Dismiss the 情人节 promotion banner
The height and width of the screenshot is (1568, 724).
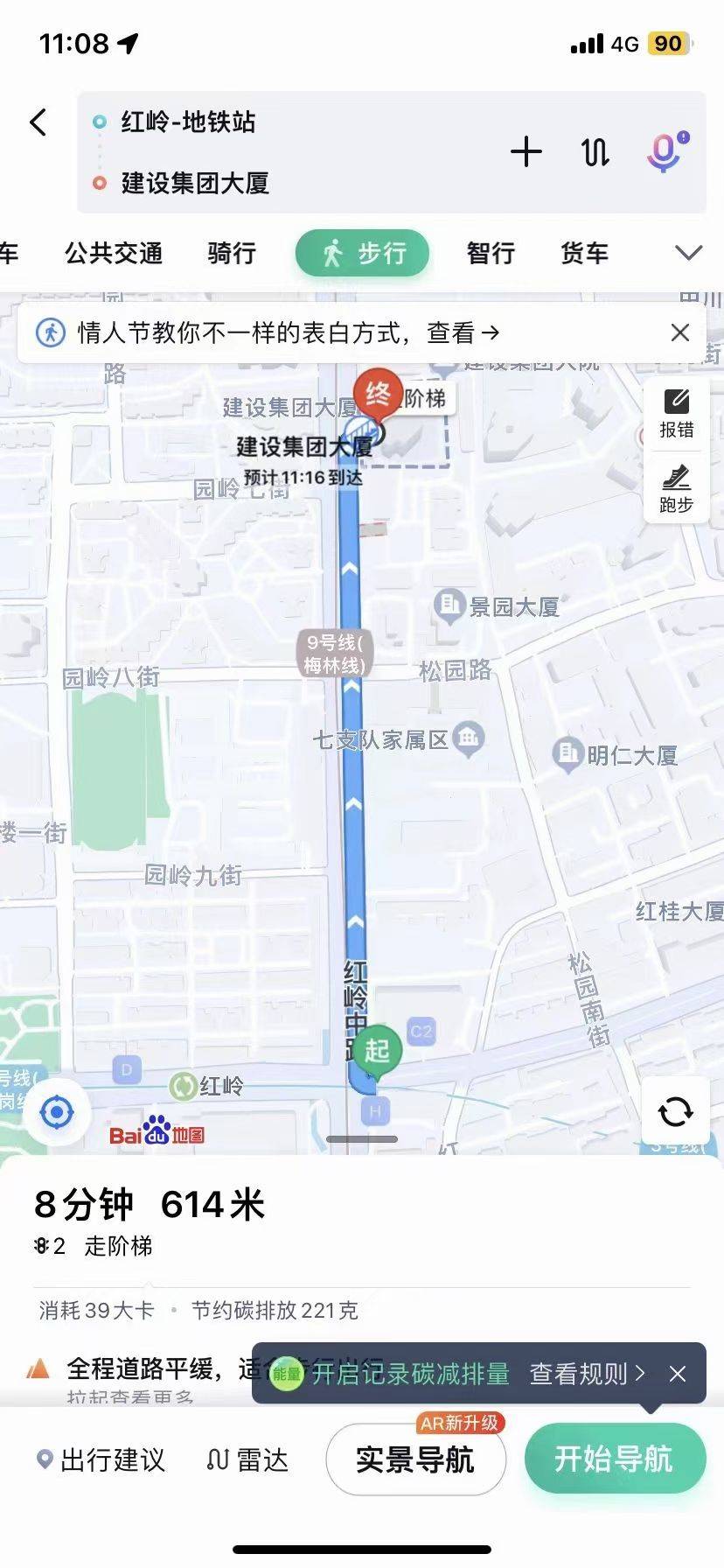(679, 332)
